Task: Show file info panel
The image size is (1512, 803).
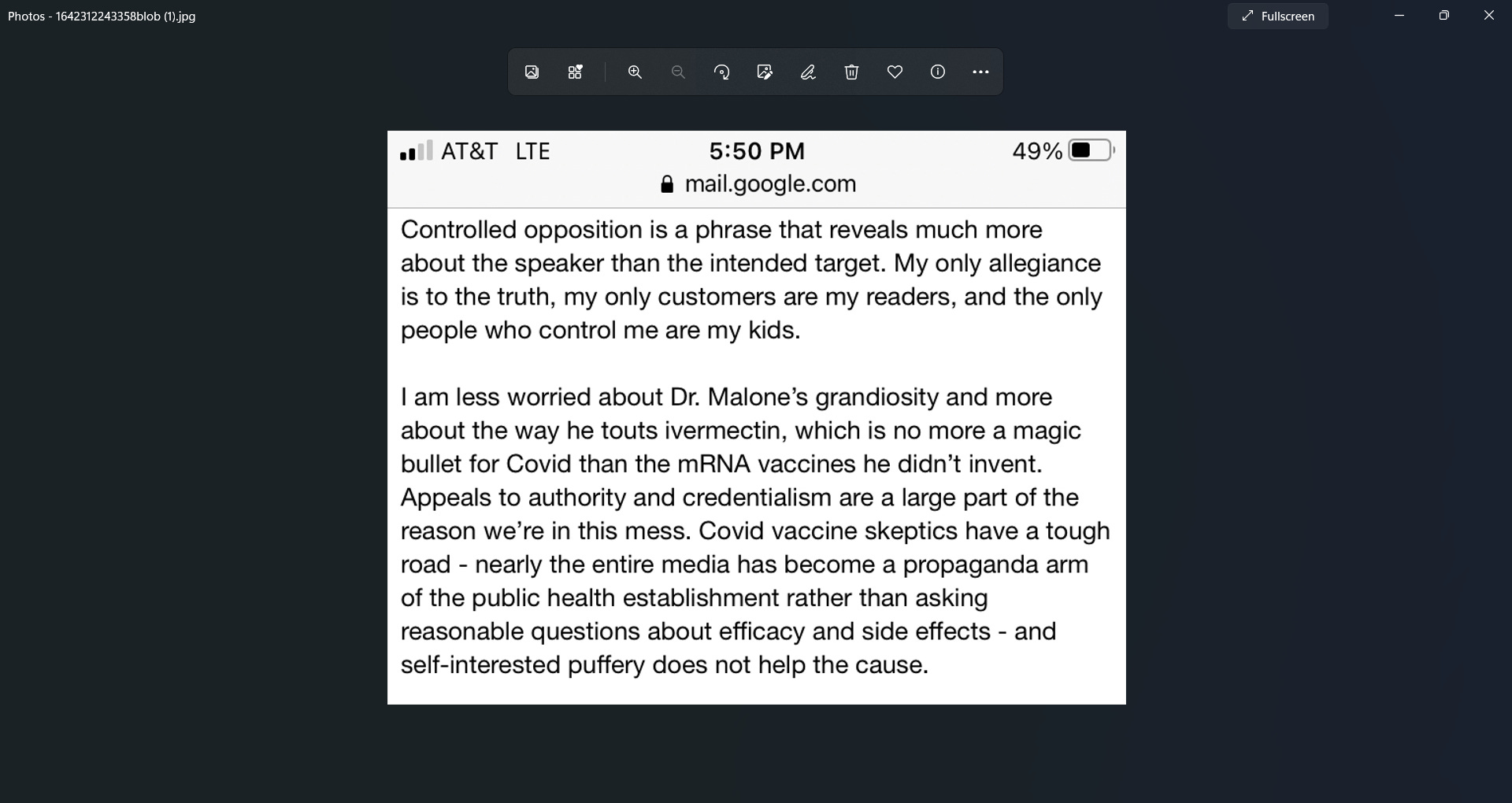Action: pos(938,72)
